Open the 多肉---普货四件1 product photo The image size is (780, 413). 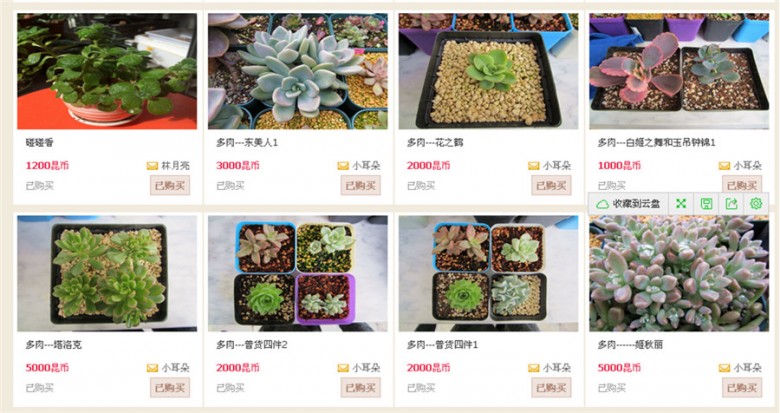pyautogui.click(x=488, y=273)
